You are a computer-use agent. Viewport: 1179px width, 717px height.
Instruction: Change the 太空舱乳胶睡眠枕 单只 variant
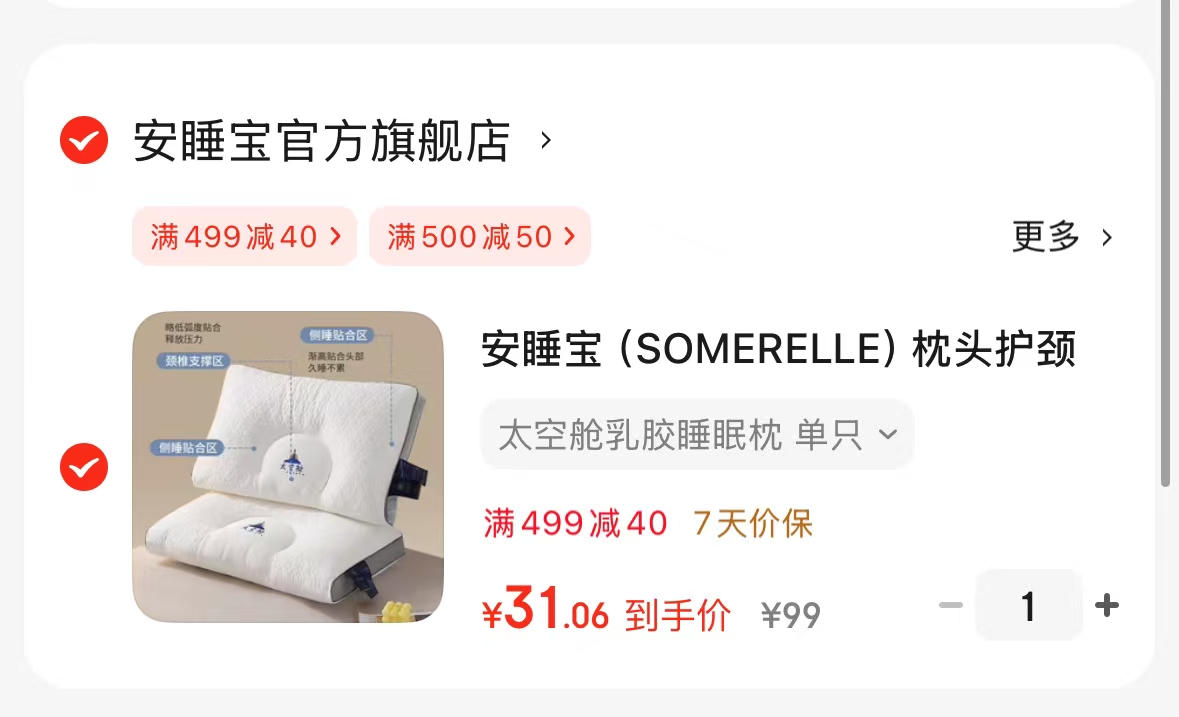click(x=697, y=435)
